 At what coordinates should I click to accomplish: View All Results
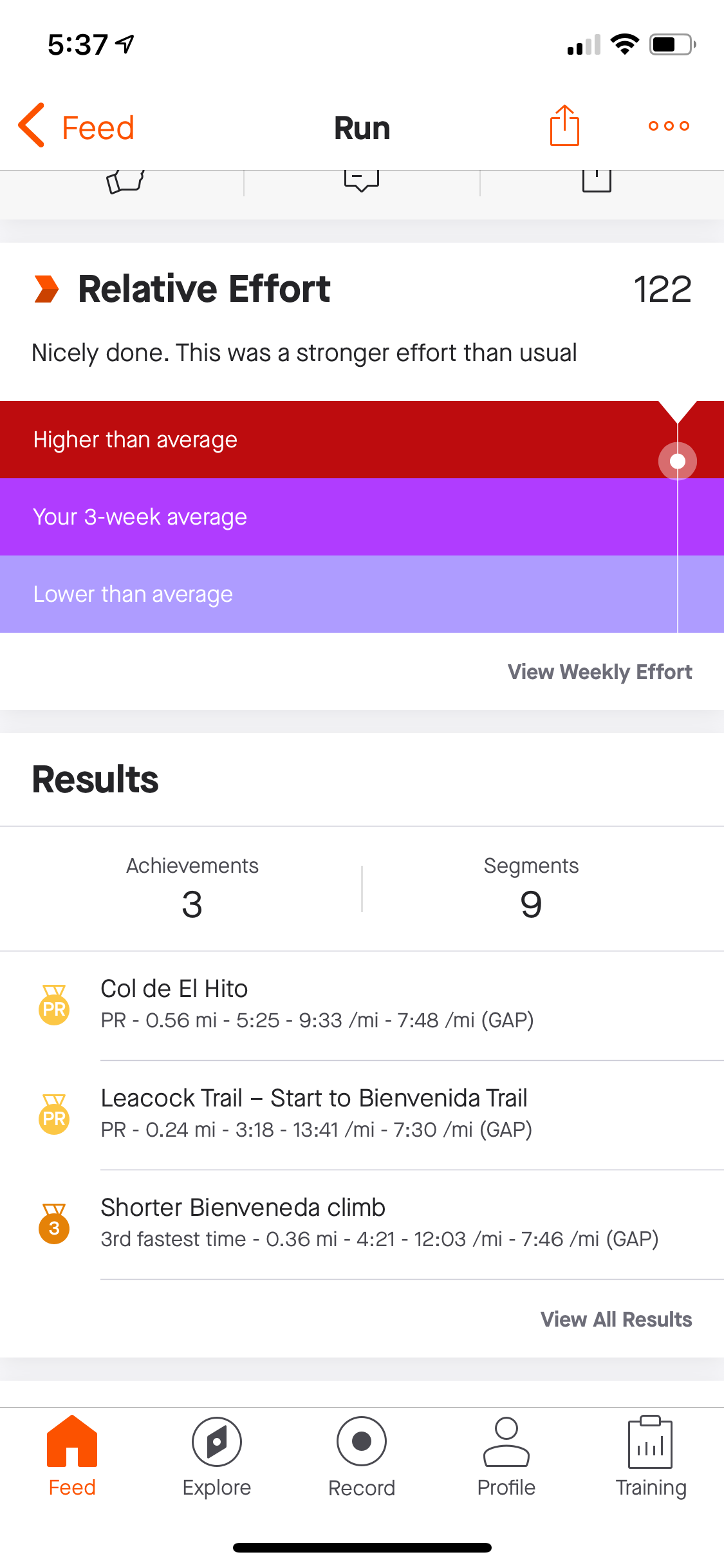tap(616, 1320)
